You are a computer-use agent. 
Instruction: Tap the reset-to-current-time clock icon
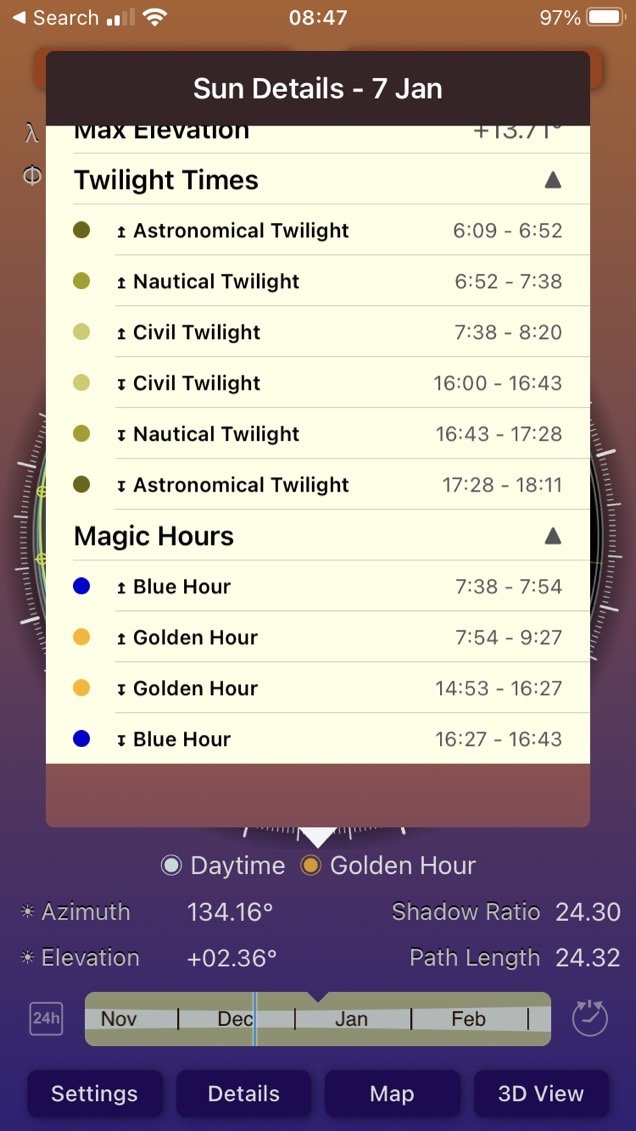point(589,1018)
